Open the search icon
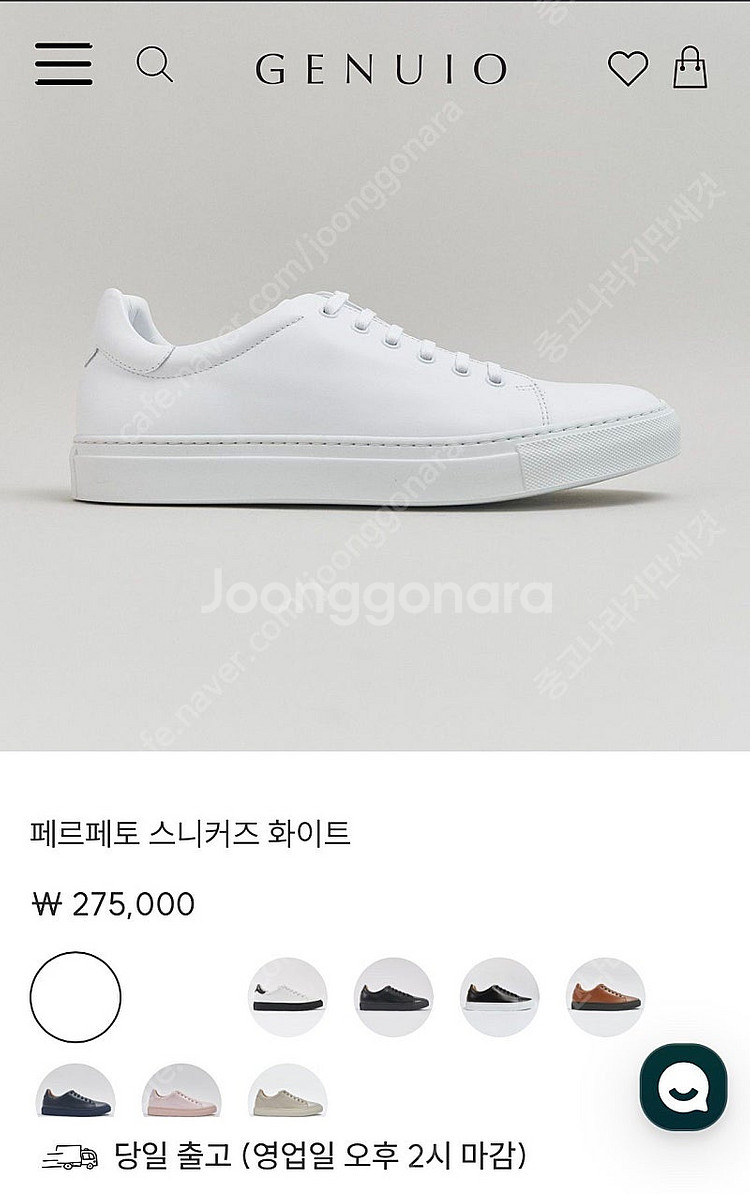 [154, 65]
